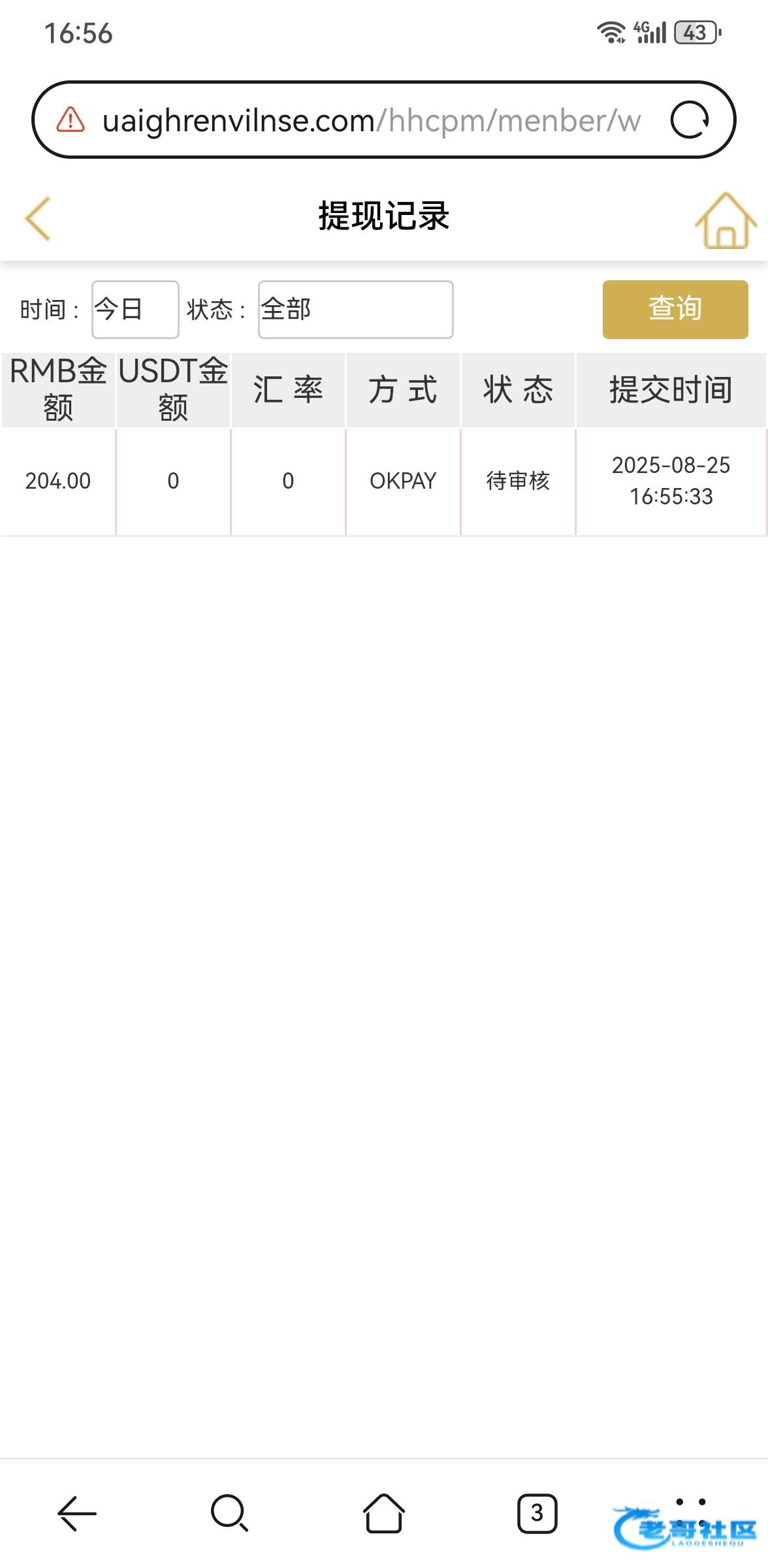Open the tabs switcher showing 3
This screenshot has height=1568, width=768.
(537, 1513)
